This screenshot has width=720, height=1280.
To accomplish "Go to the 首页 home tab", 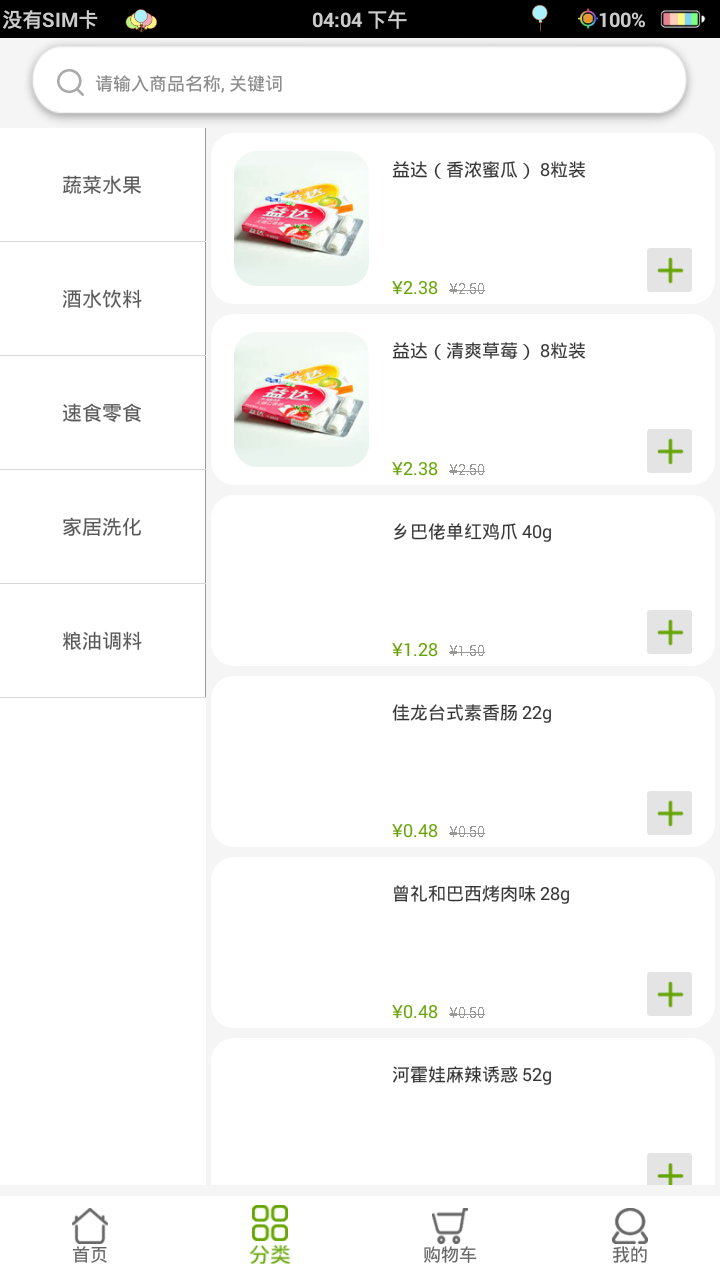I will pyautogui.click(x=90, y=1236).
